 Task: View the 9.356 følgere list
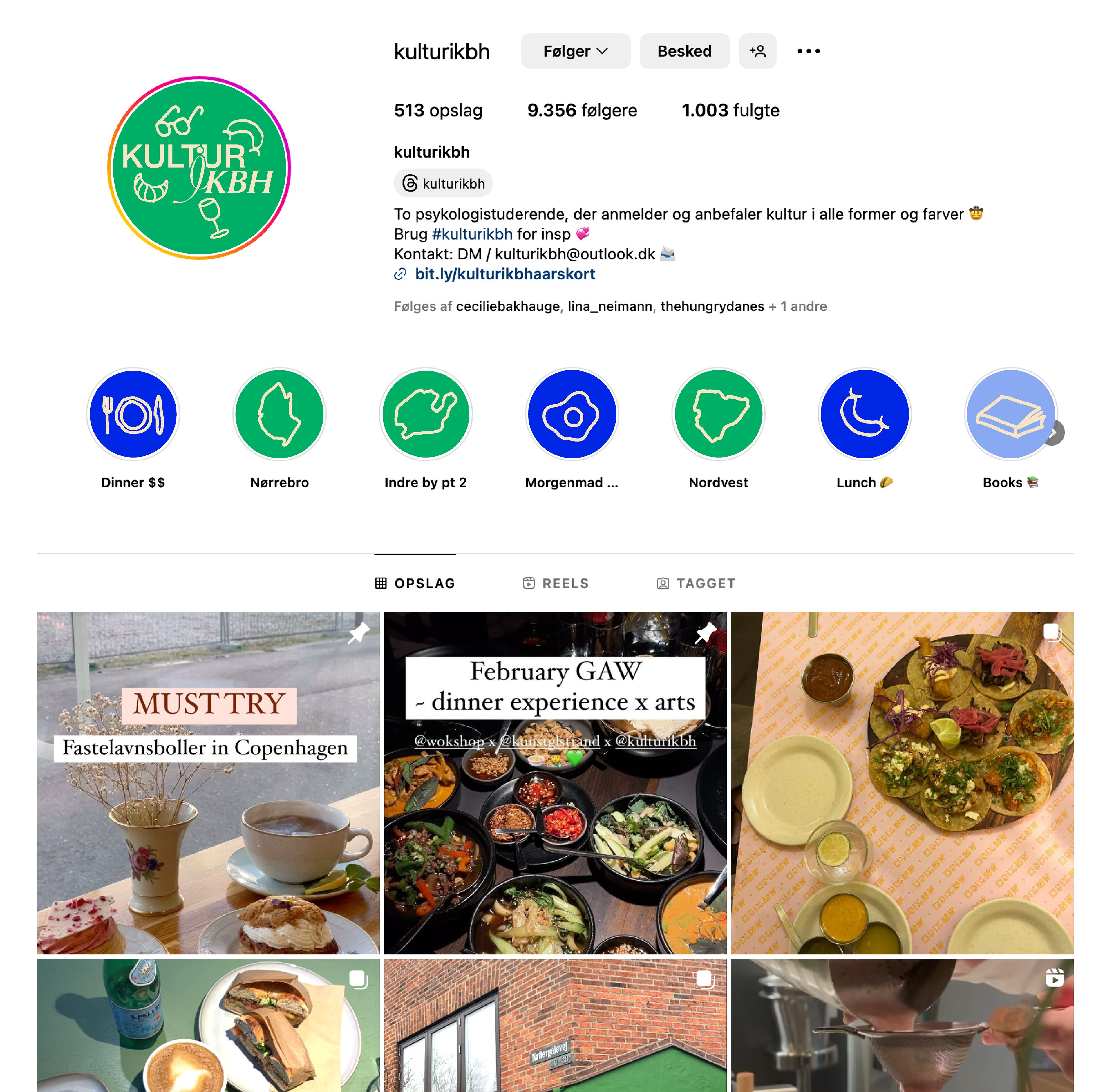coord(582,110)
